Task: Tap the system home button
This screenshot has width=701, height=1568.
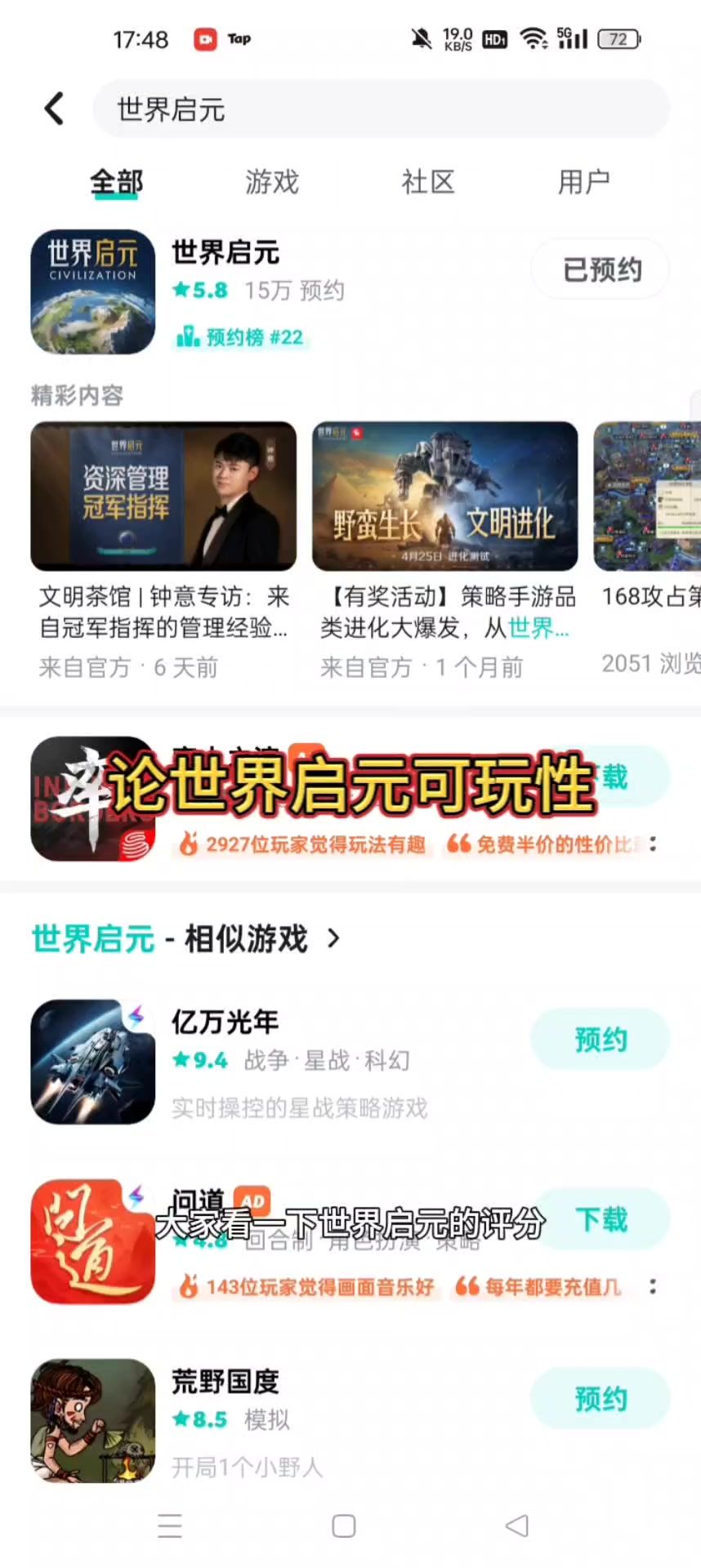Action: pyautogui.click(x=344, y=1526)
